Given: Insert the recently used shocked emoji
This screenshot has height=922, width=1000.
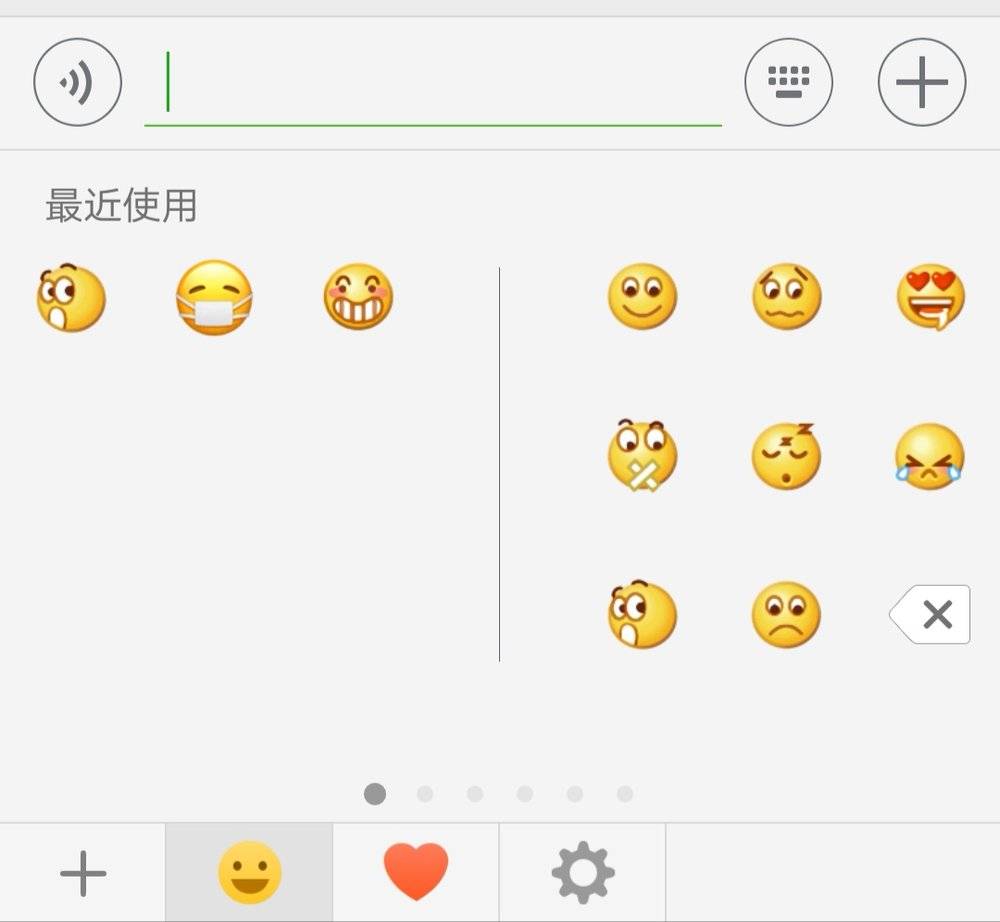Looking at the screenshot, I should (x=70, y=297).
